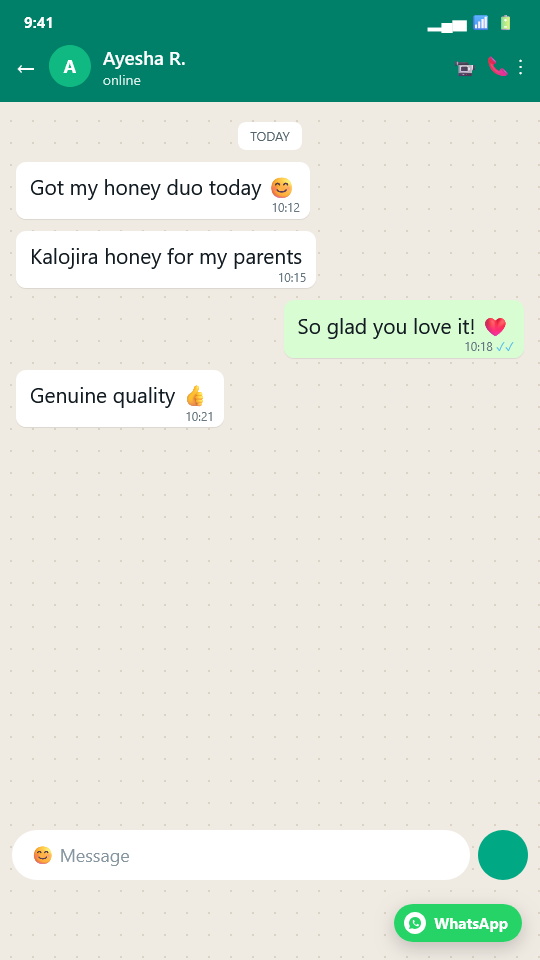Open the emoji picker in message box
Screen dimensions: 540x960
click(x=42, y=855)
